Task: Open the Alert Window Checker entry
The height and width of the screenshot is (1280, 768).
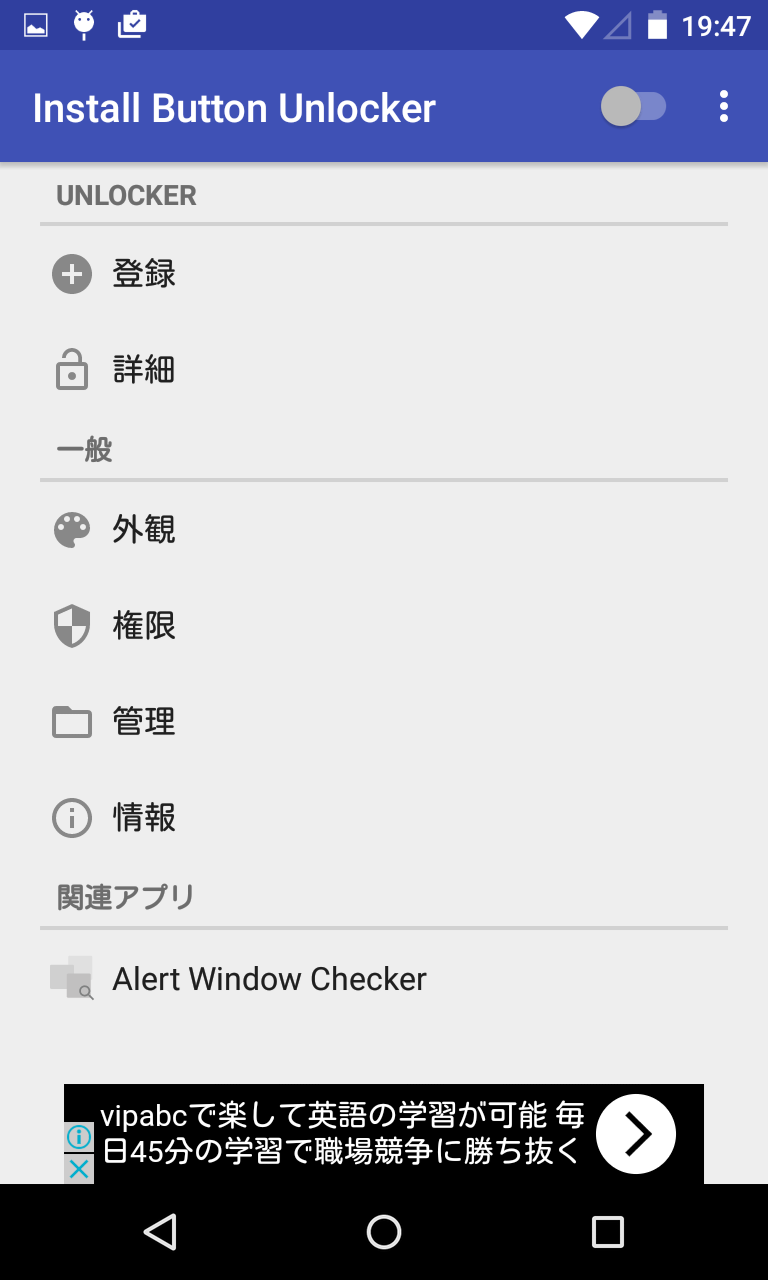Action: pos(300,978)
